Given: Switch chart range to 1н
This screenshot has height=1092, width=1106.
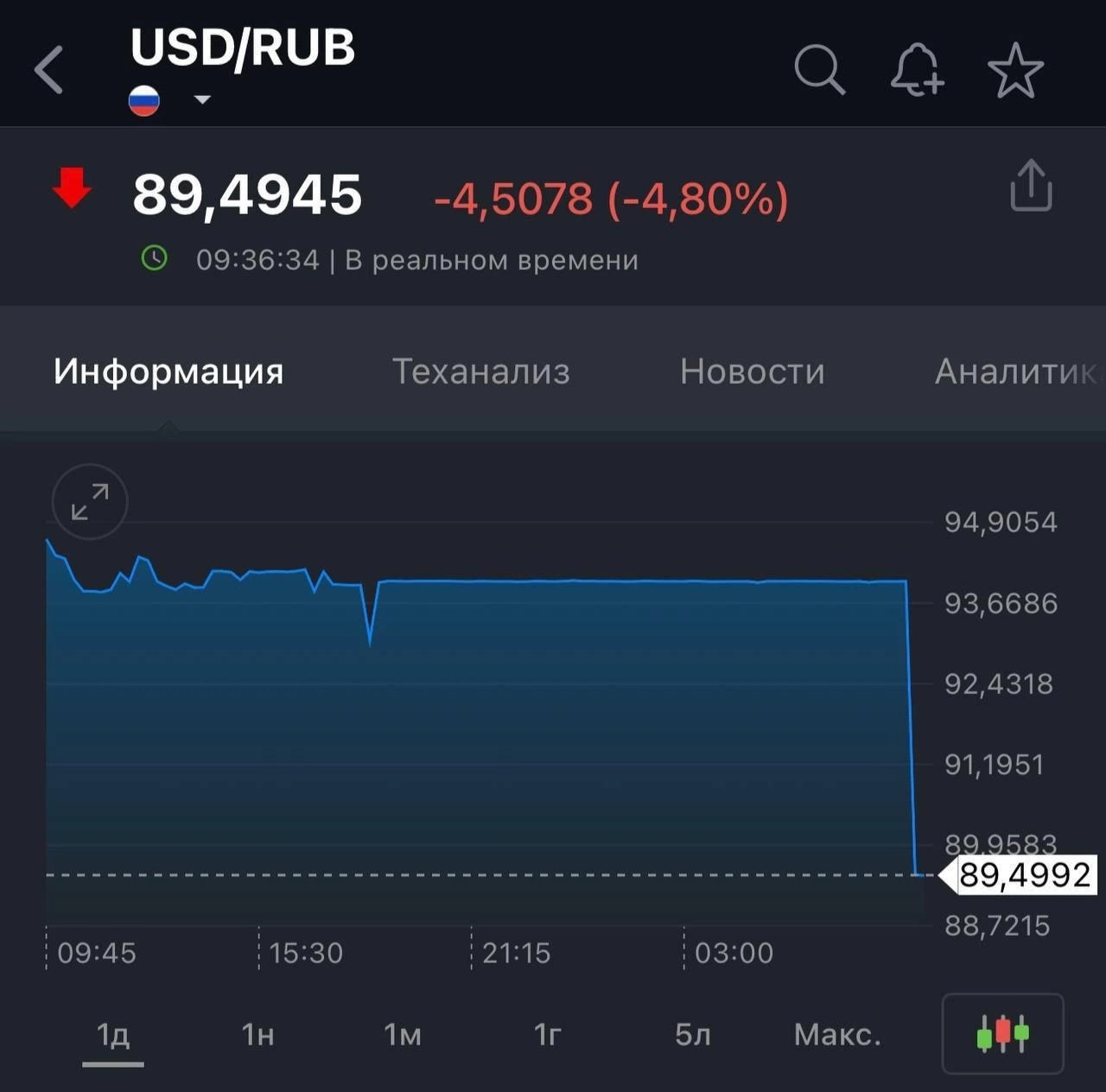Looking at the screenshot, I should [x=257, y=1034].
